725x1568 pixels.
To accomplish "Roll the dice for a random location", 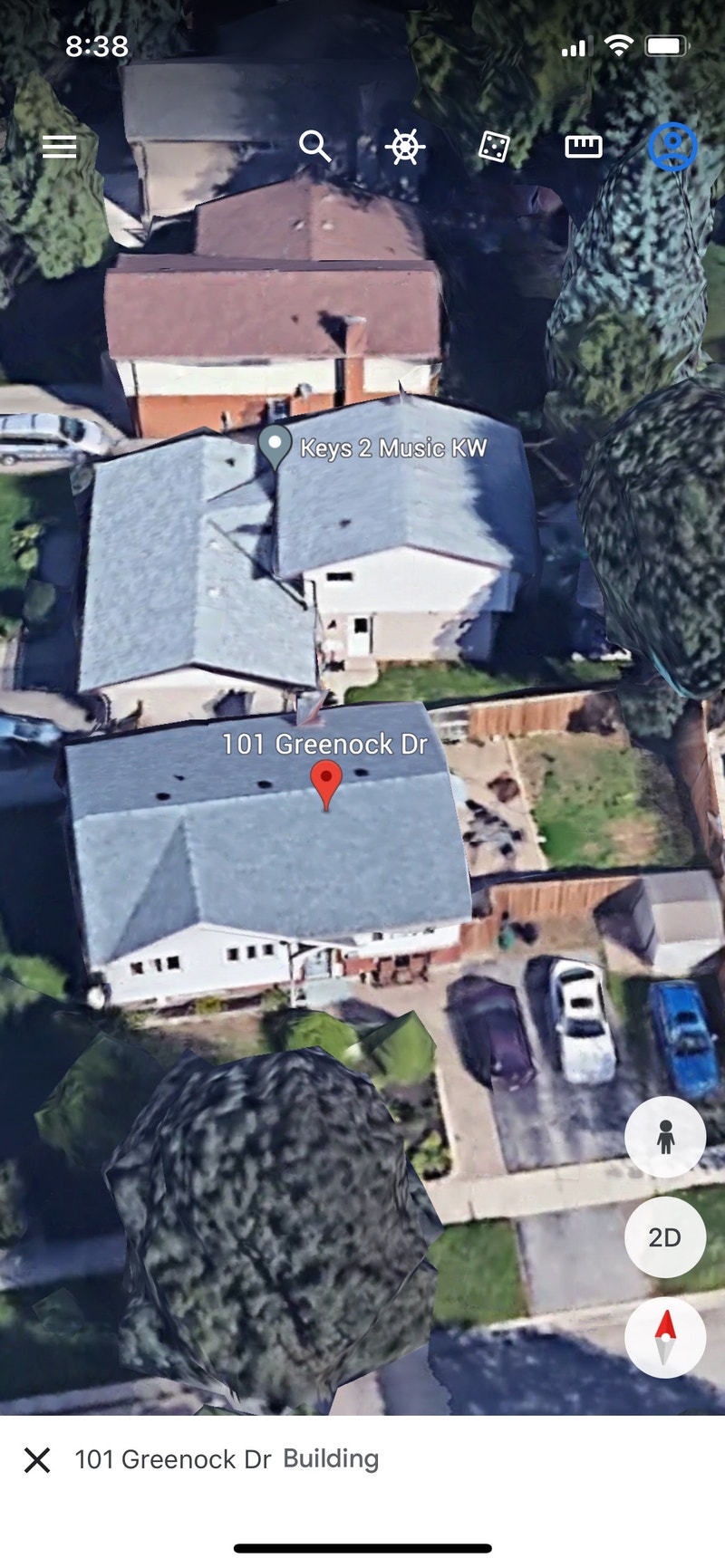I will click(493, 147).
